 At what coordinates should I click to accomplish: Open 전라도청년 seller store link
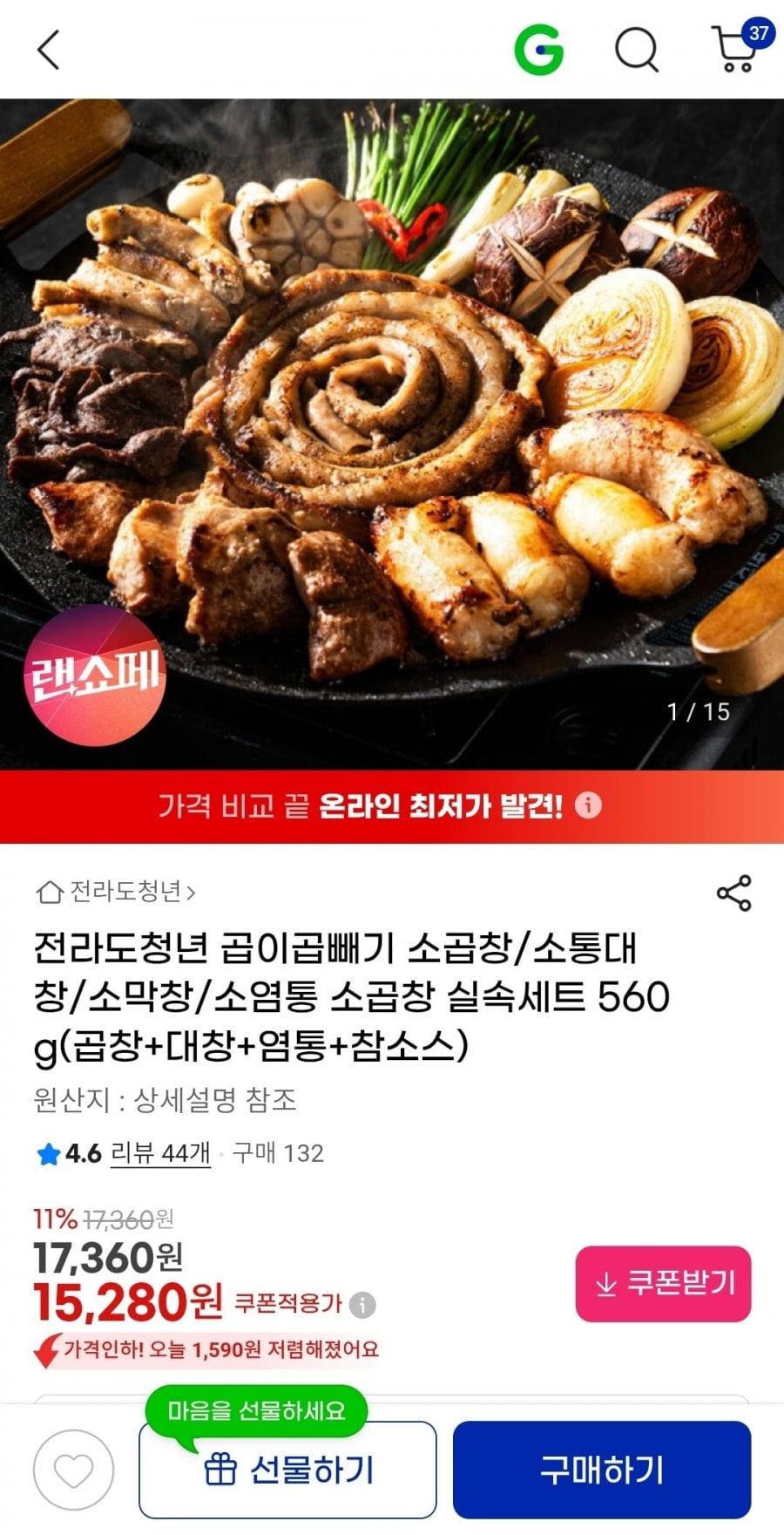117,892
